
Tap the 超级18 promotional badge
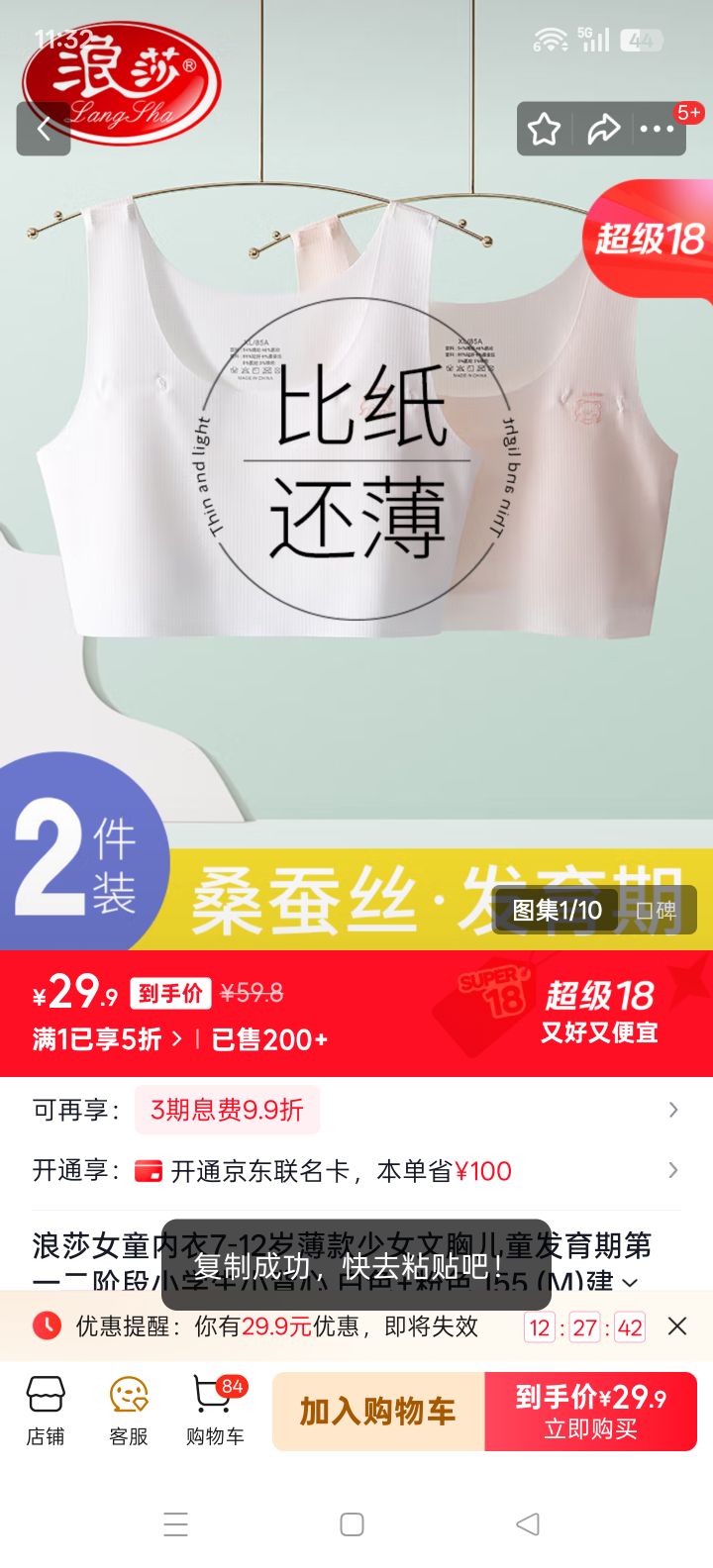click(651, 240)
